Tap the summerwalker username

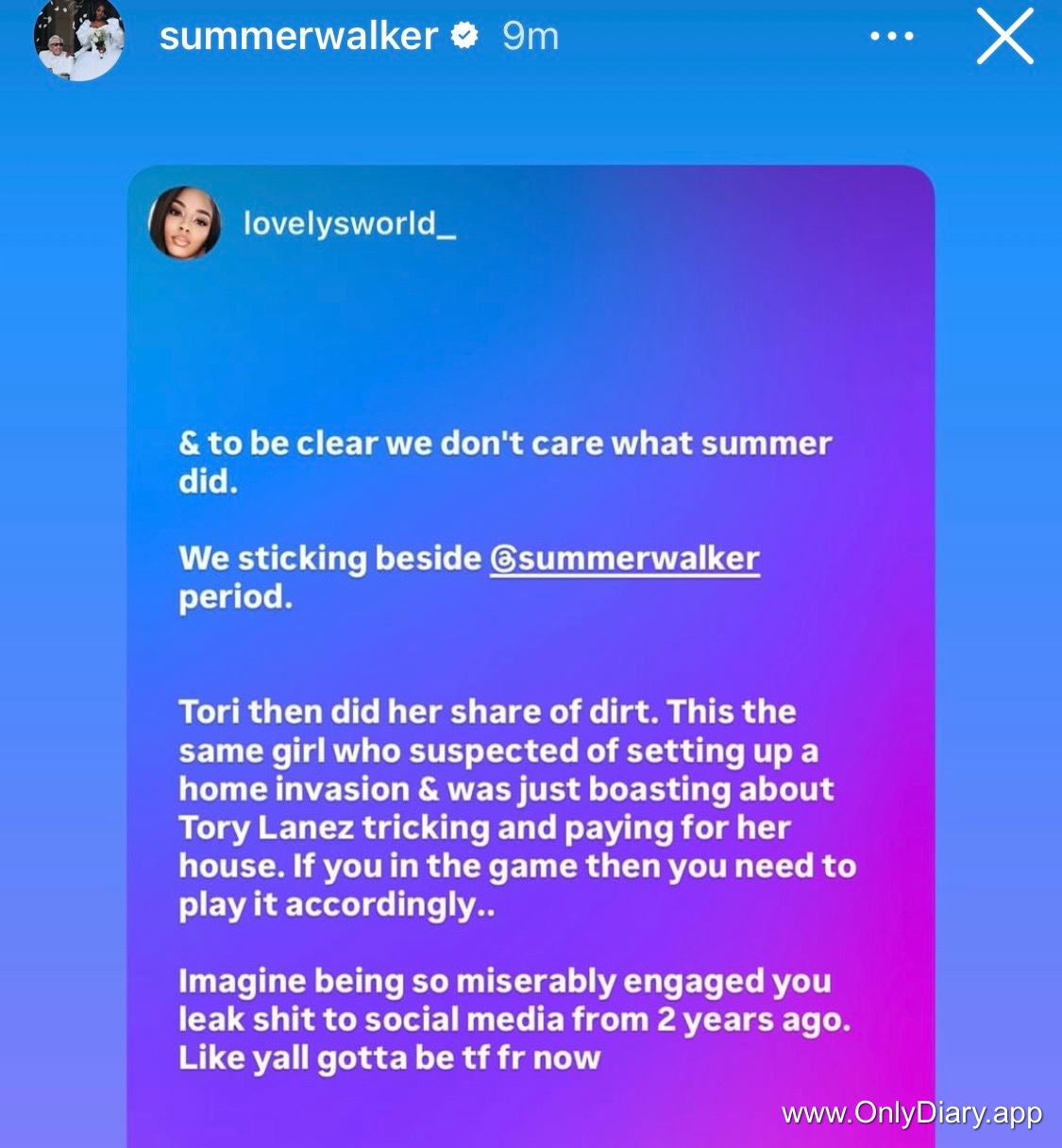tap(298, 37)
